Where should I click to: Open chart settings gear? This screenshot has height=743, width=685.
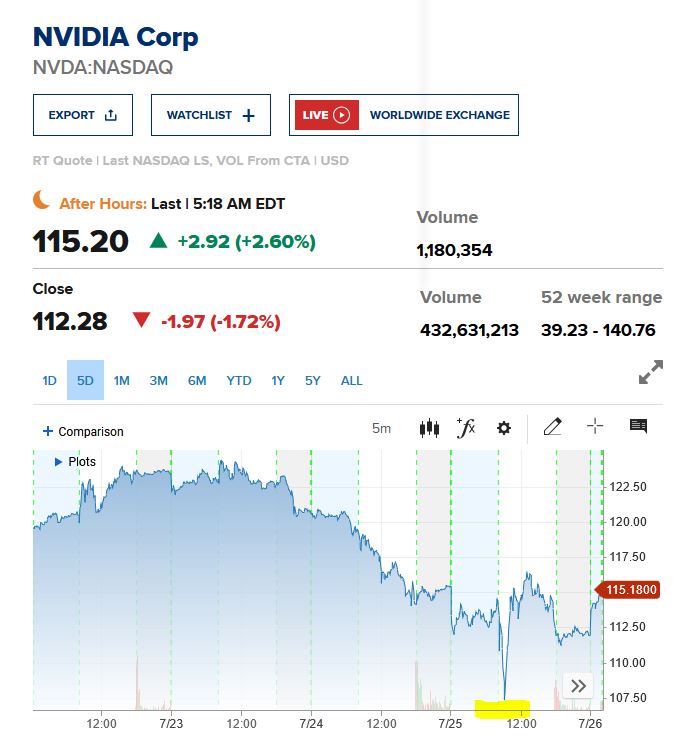(504, 428)
